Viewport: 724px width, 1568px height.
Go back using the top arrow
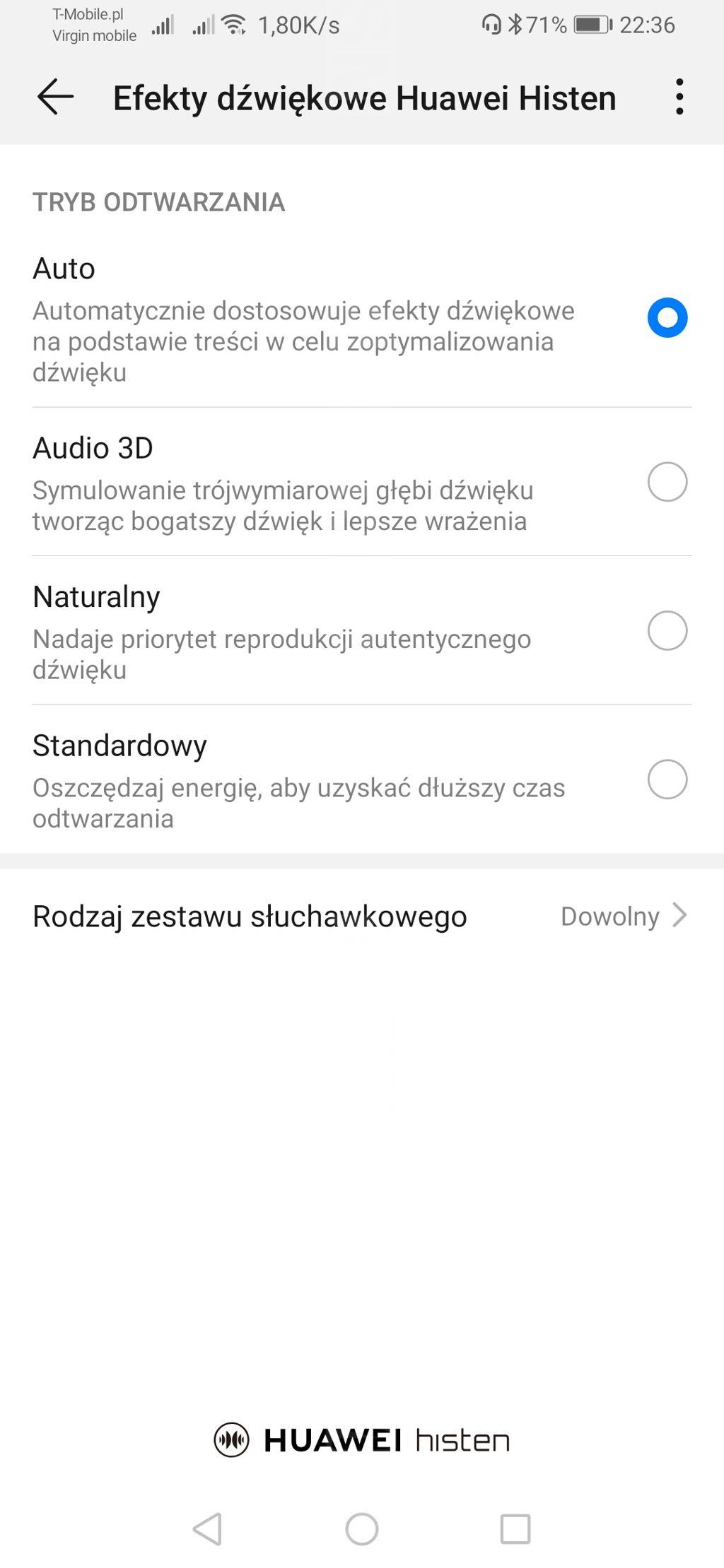pos(55,97)
